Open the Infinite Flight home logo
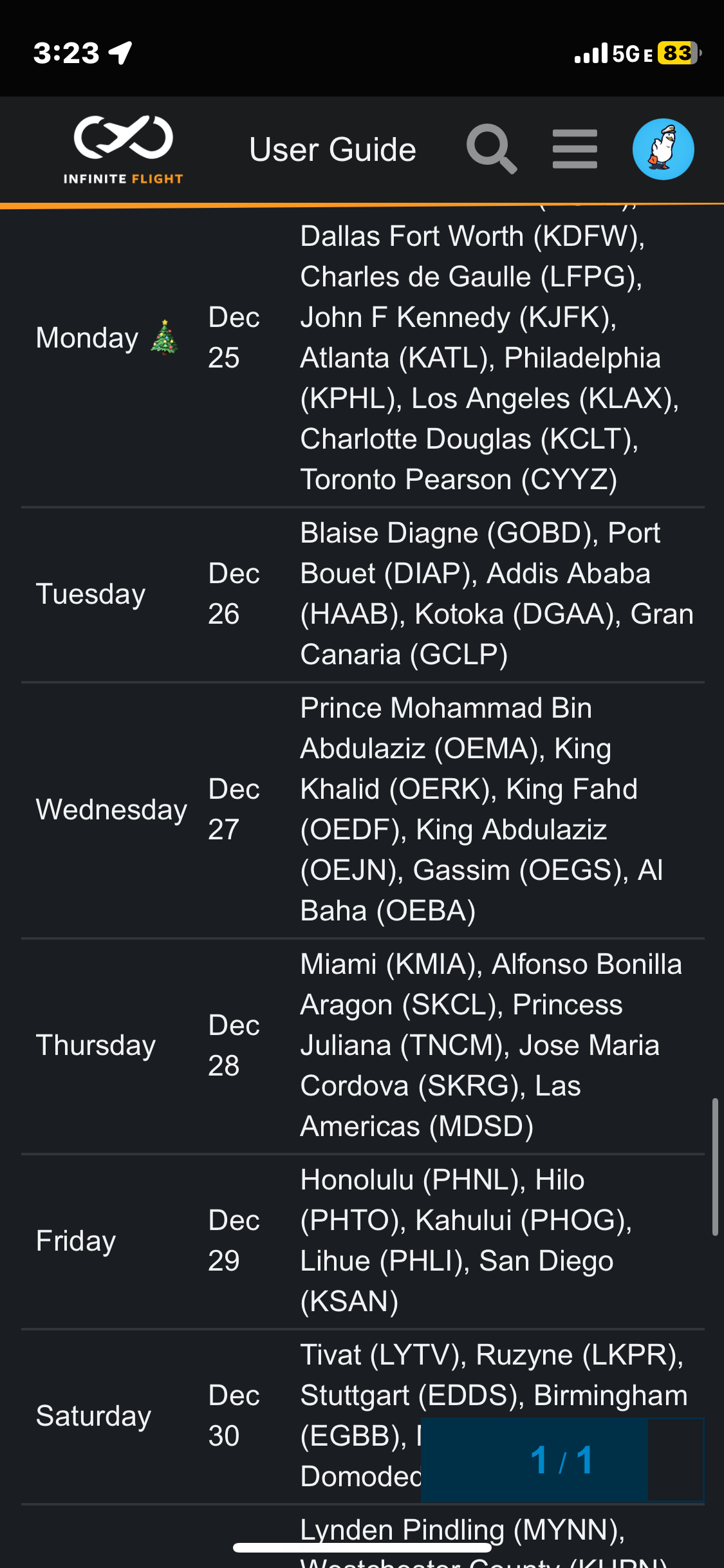 click(x=123, y=149)
